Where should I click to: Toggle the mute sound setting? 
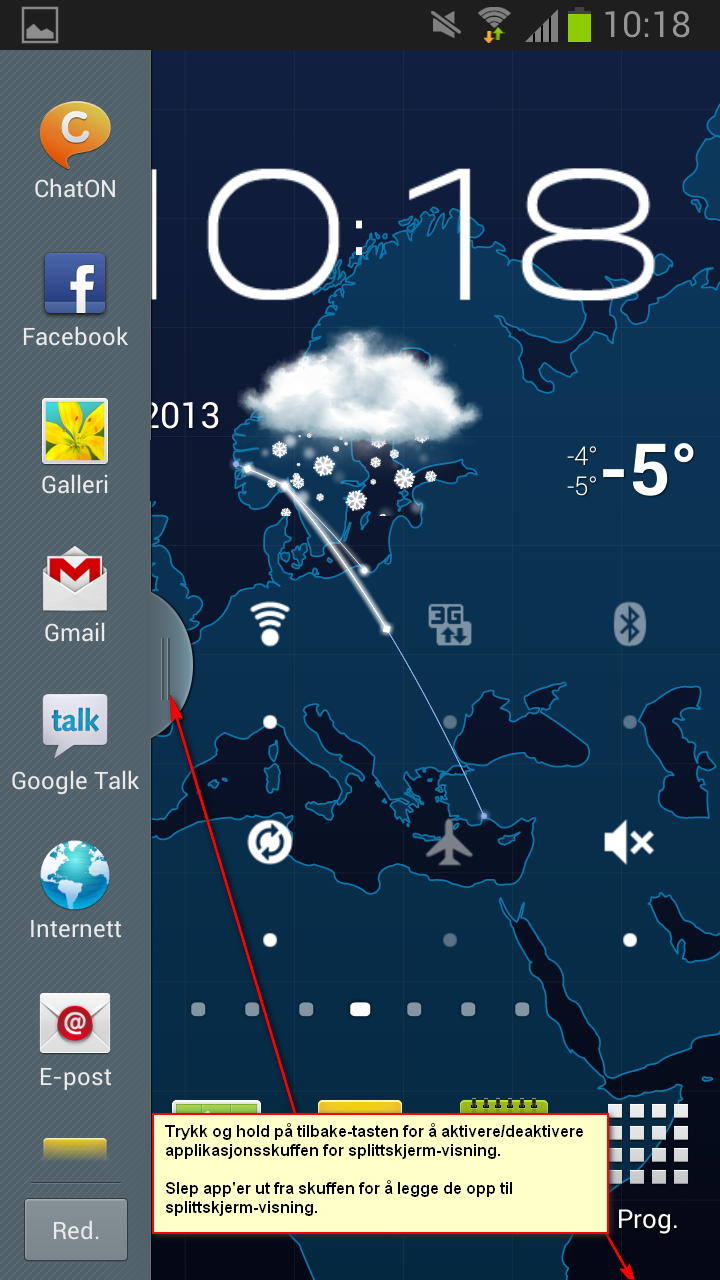(x=629, y=843)
